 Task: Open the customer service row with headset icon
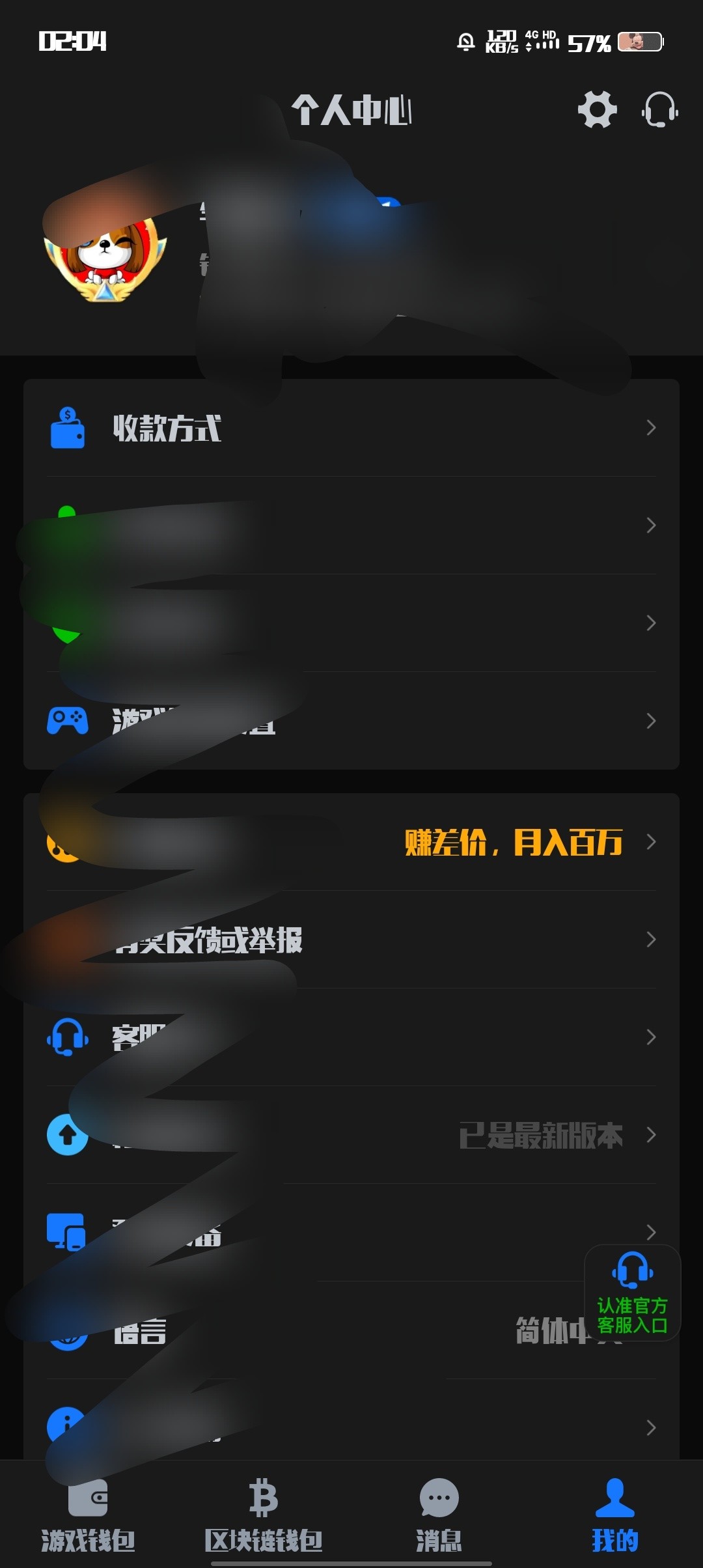click(x=351, y=1037)
